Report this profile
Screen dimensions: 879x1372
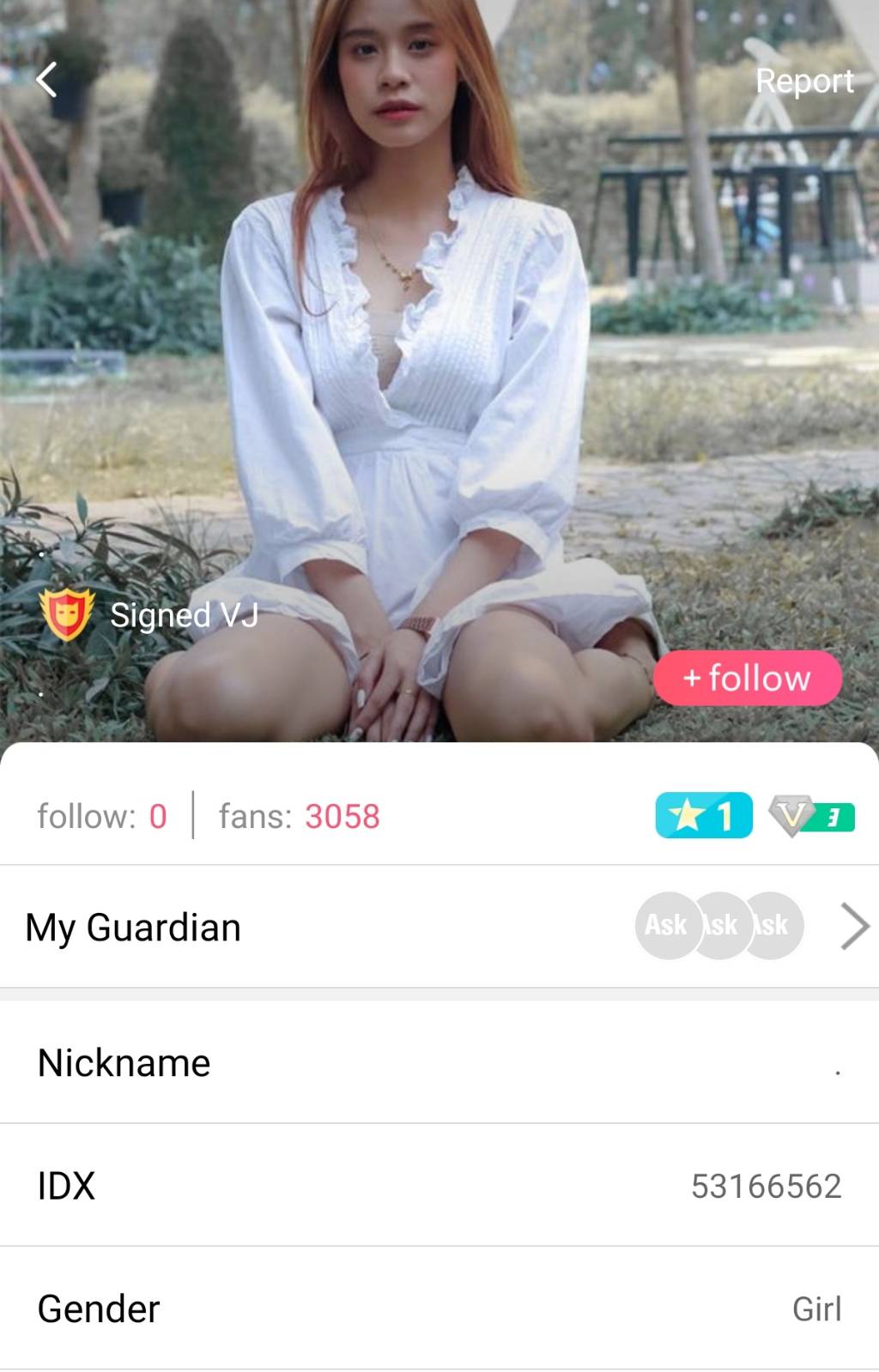803,81
